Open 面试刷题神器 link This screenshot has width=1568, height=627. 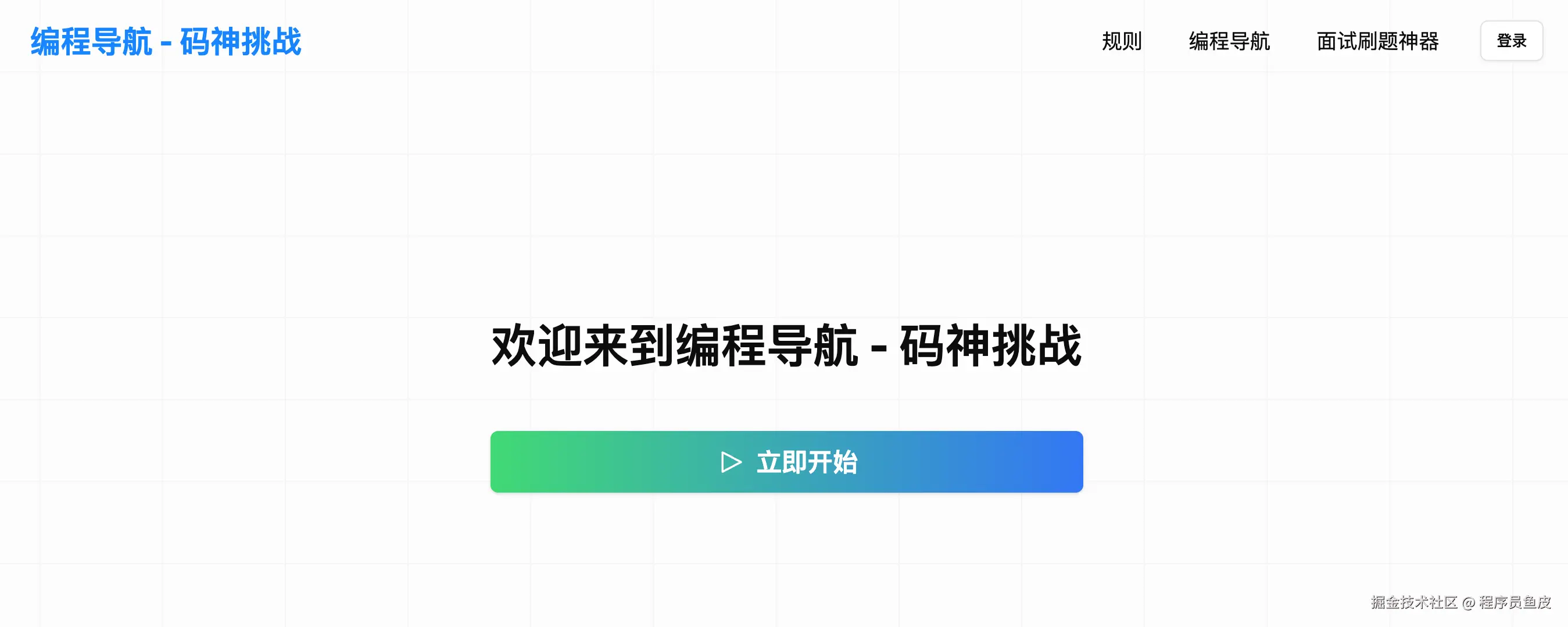(1377, 41)
